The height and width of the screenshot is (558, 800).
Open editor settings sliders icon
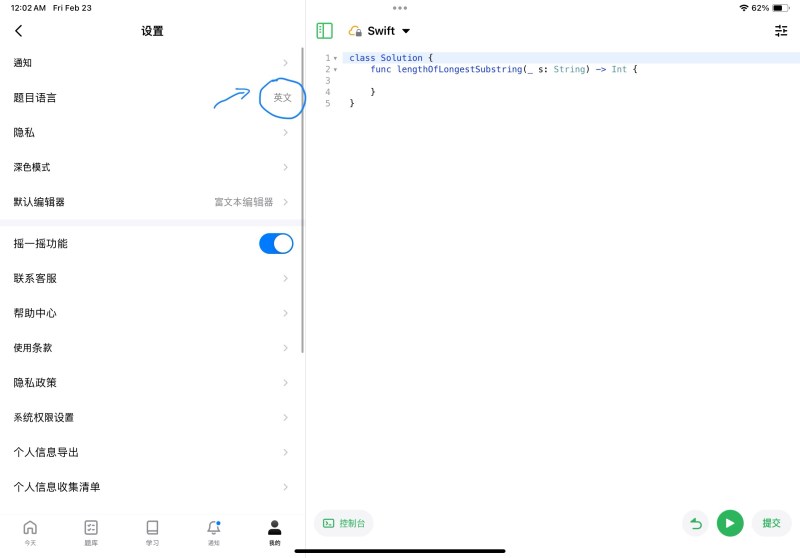781,31
